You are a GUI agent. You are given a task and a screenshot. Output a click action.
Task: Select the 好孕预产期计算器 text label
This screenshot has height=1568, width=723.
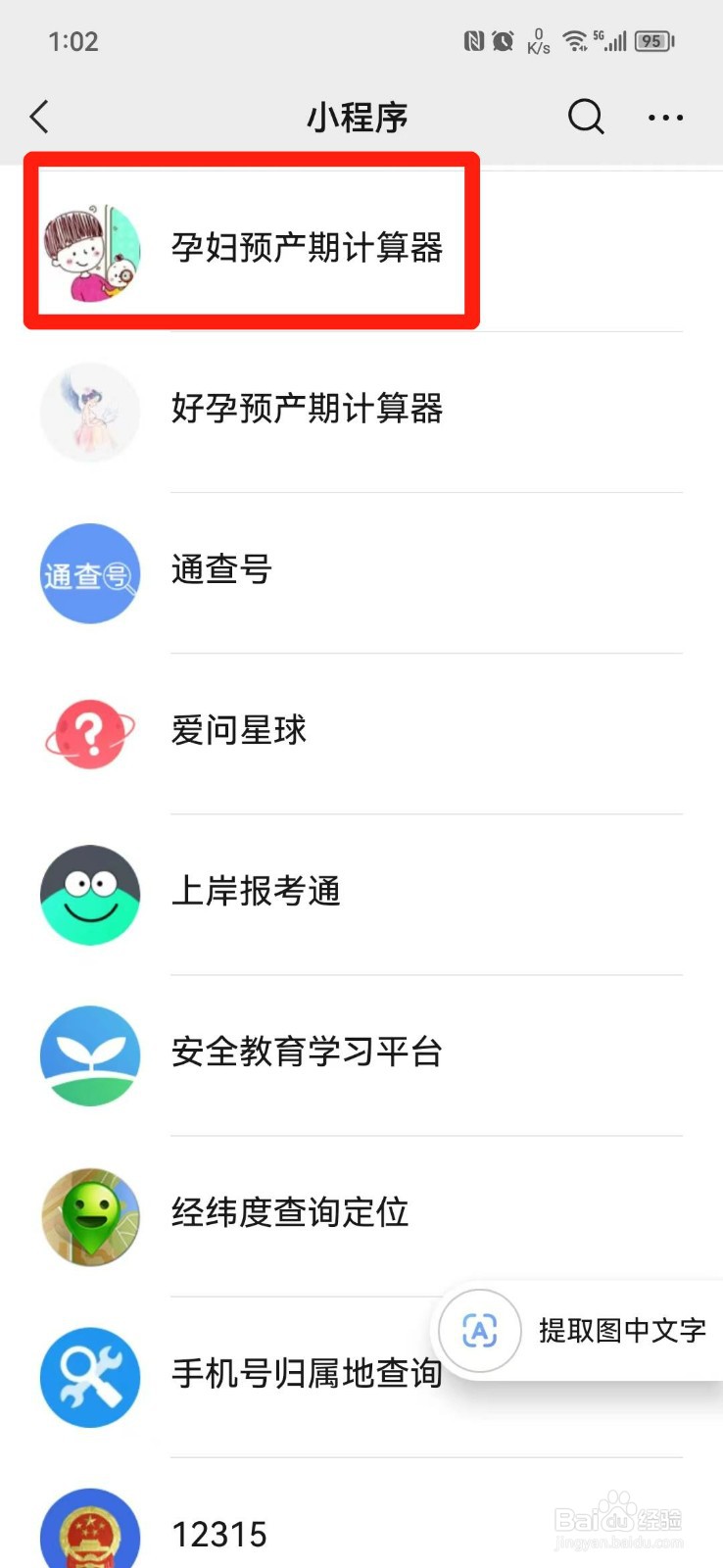point(309,412)
